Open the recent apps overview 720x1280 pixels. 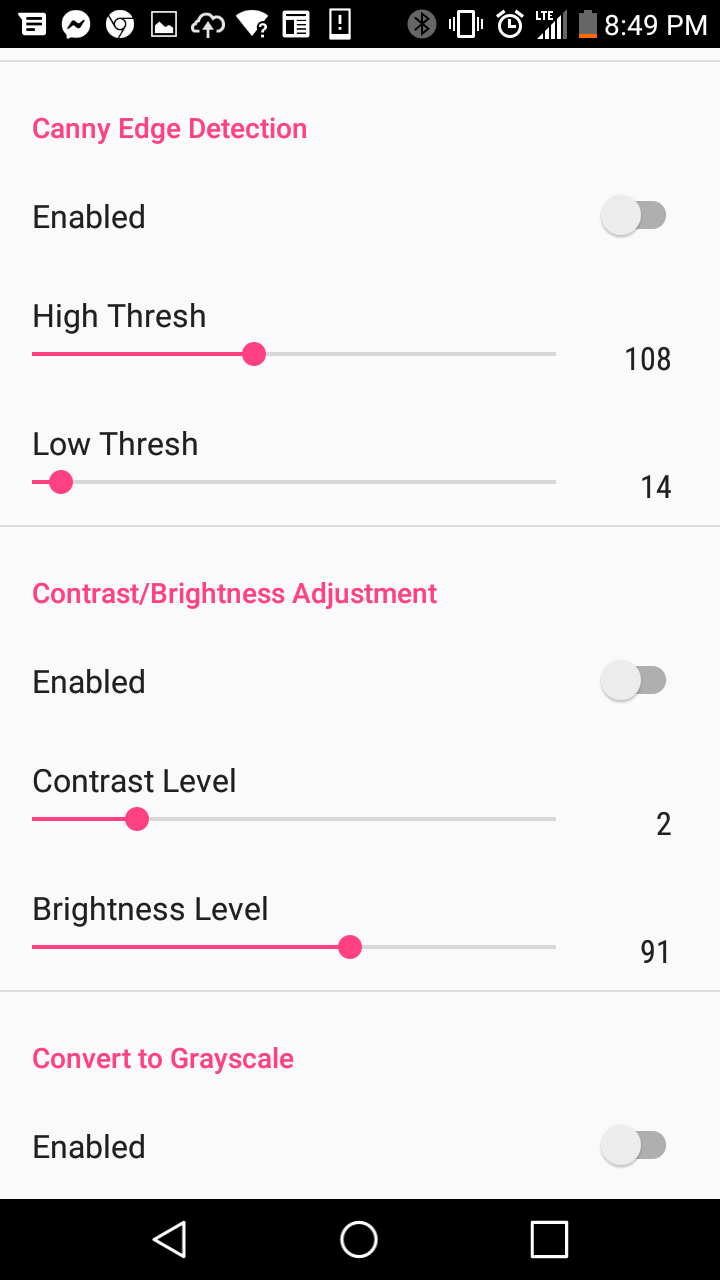coord(549,1239)
